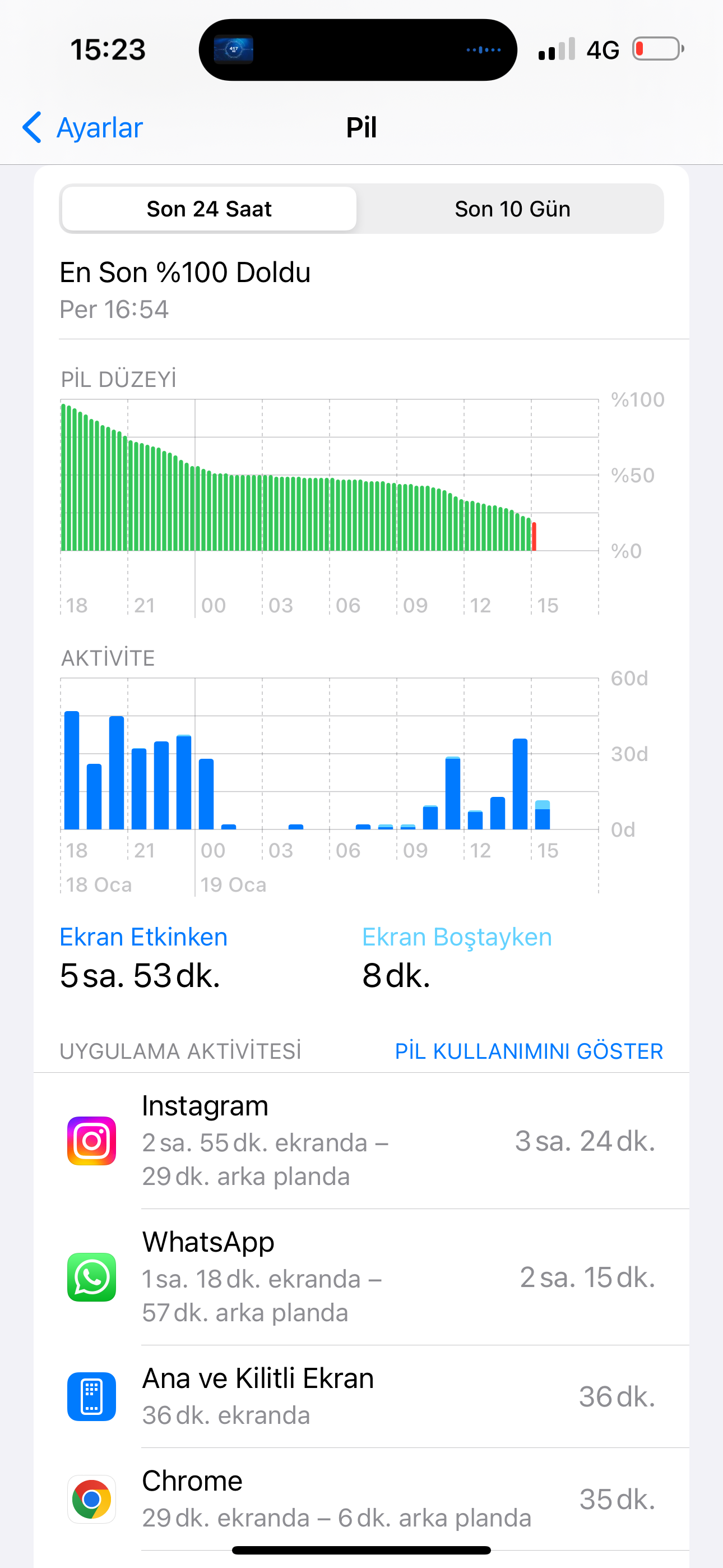The width and height of the screenshot is (723, 1568).
Task: Select the Son 24 Saat segment
Action: pos(208,209)
